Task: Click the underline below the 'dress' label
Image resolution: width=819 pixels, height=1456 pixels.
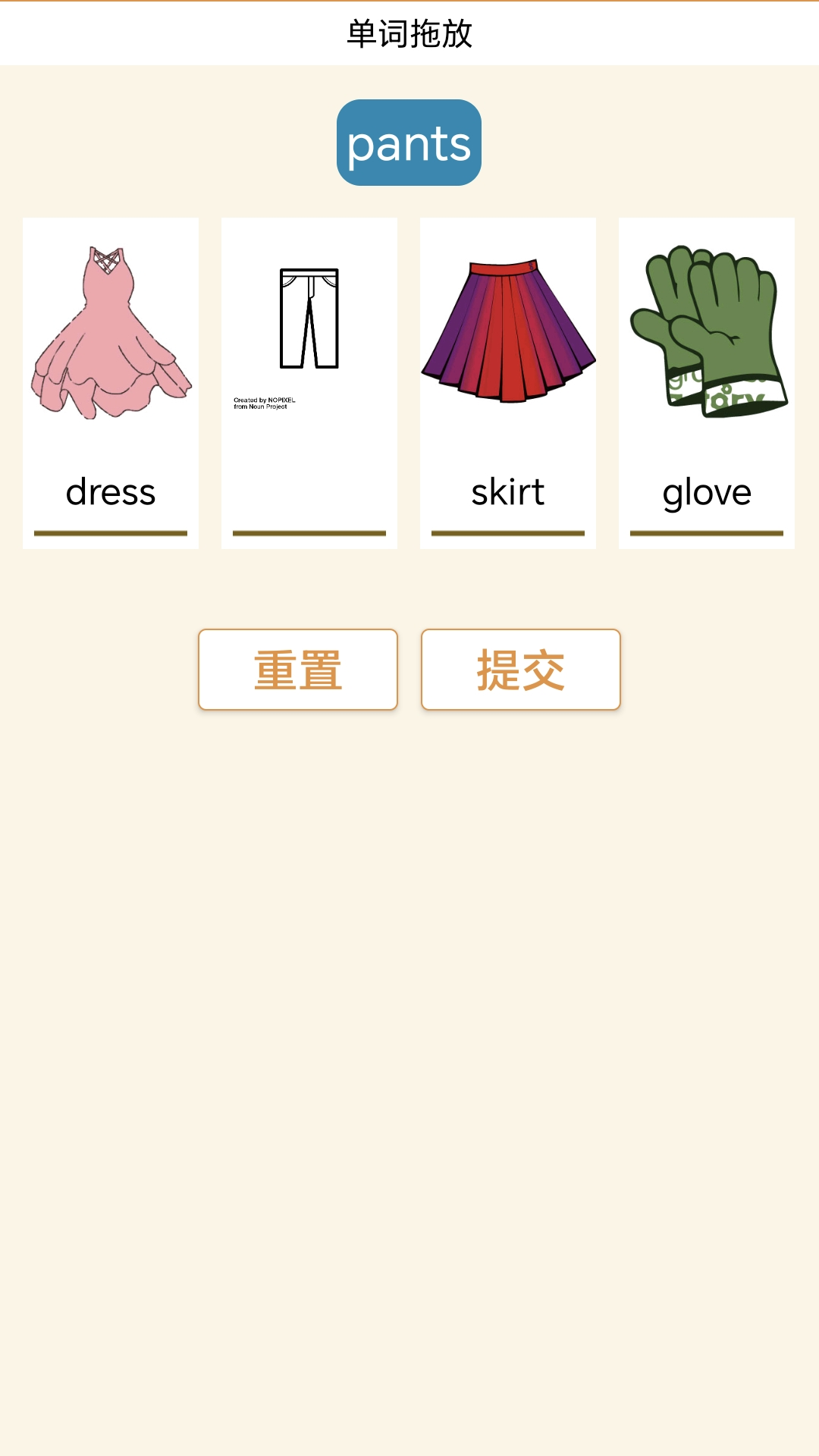Action: [109, 531]
